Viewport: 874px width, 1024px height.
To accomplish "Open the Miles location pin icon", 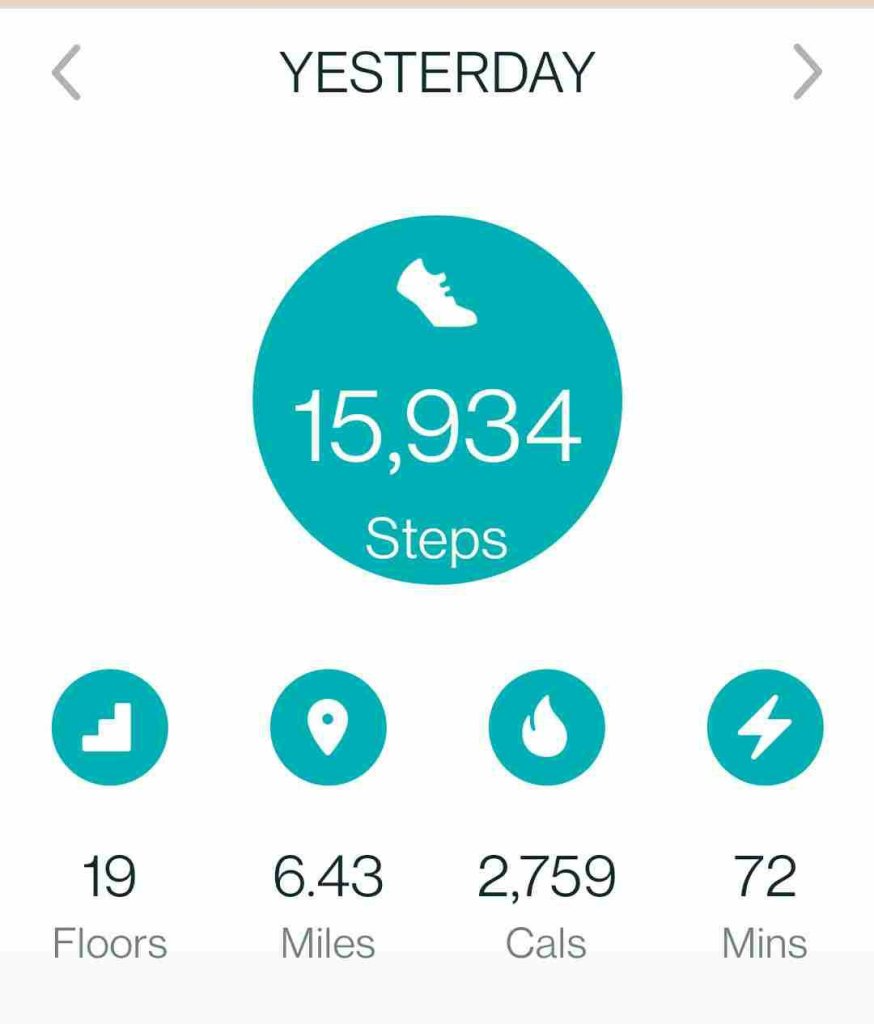I will tap(328, 727).
